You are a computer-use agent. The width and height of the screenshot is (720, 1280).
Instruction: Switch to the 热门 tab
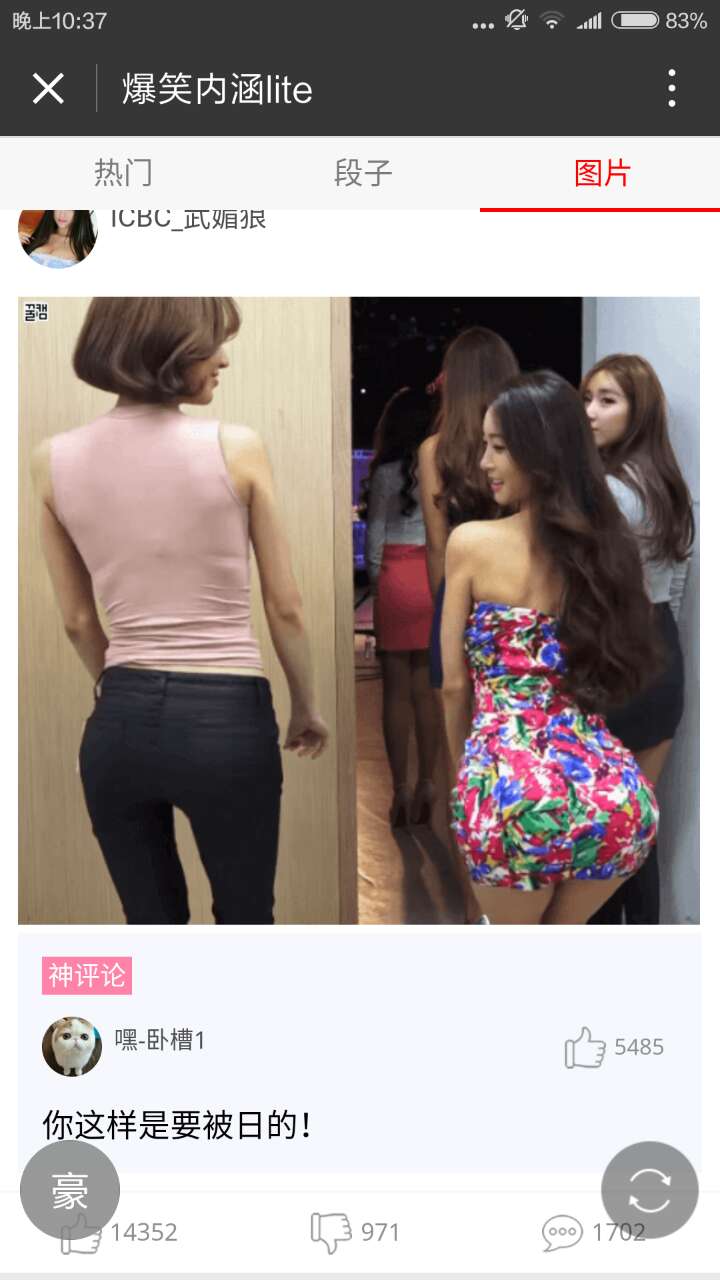pyautogui.click(x=123, y=173)
